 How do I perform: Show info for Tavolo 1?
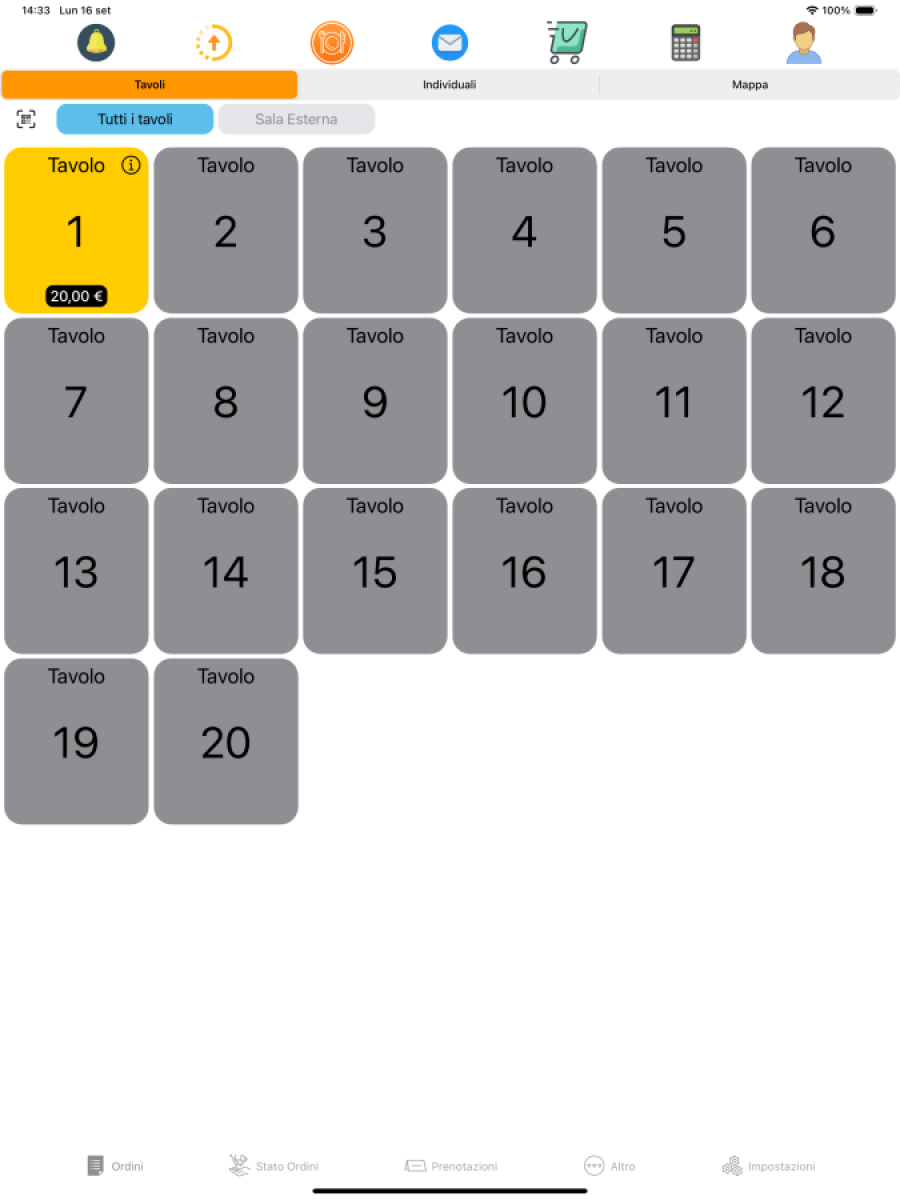tap(131, 166)
